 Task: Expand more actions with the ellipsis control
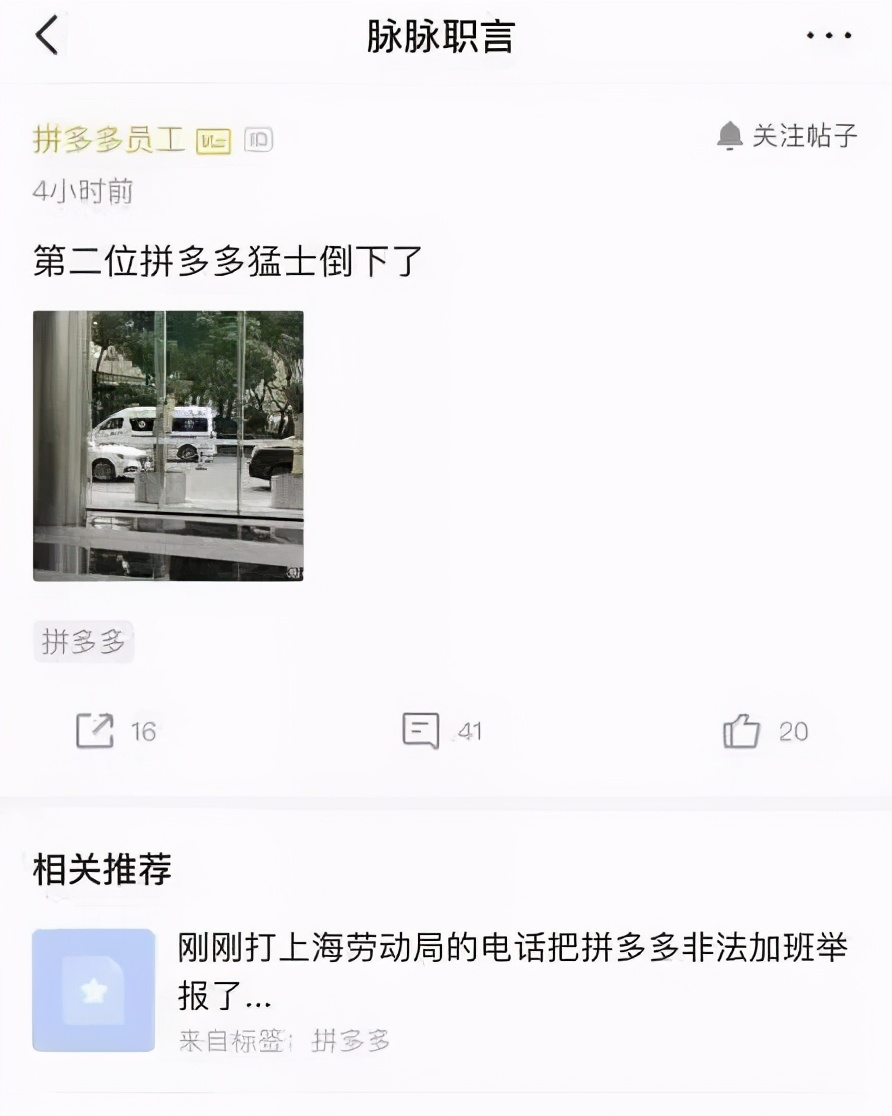(x=828, y=35)
